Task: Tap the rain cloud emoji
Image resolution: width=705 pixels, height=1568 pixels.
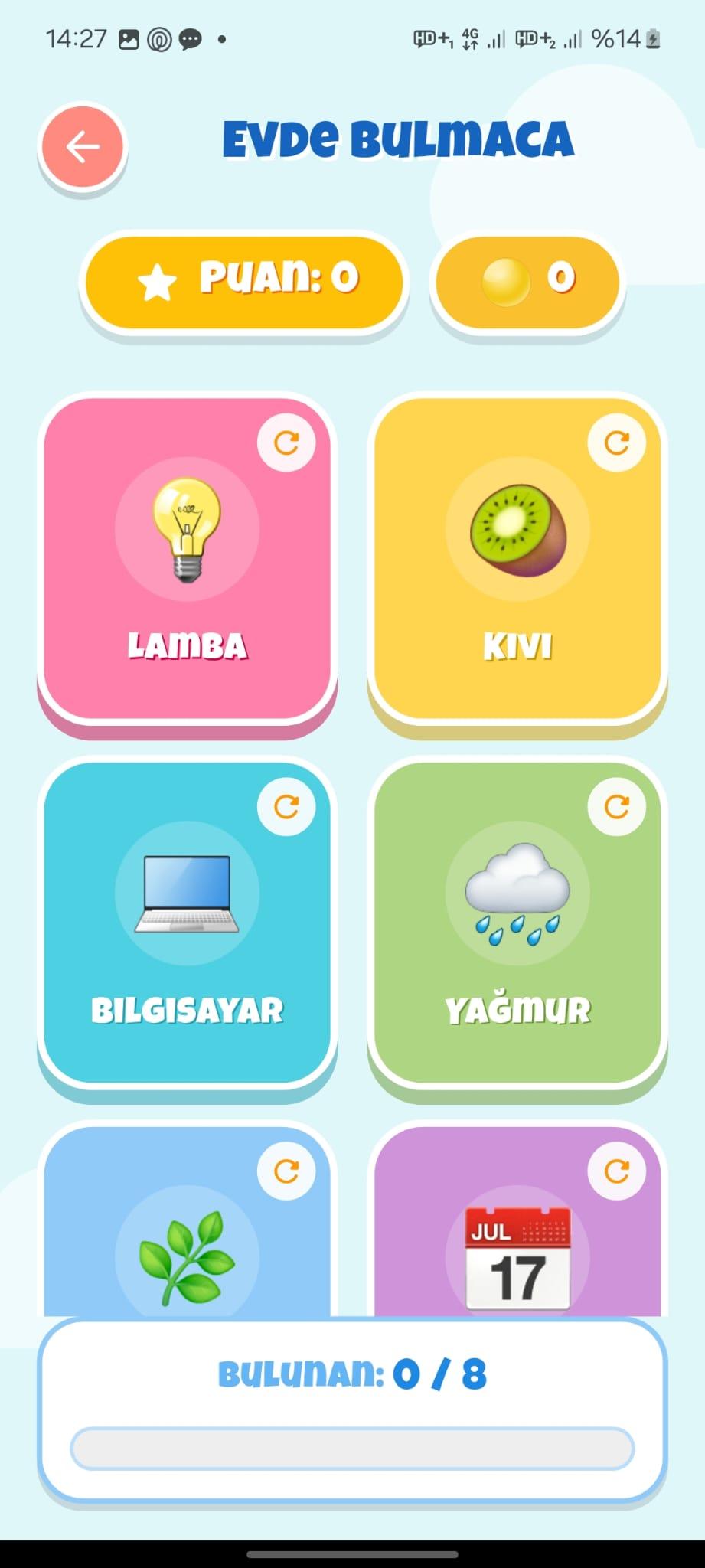Action: click(x=517, y=893)
